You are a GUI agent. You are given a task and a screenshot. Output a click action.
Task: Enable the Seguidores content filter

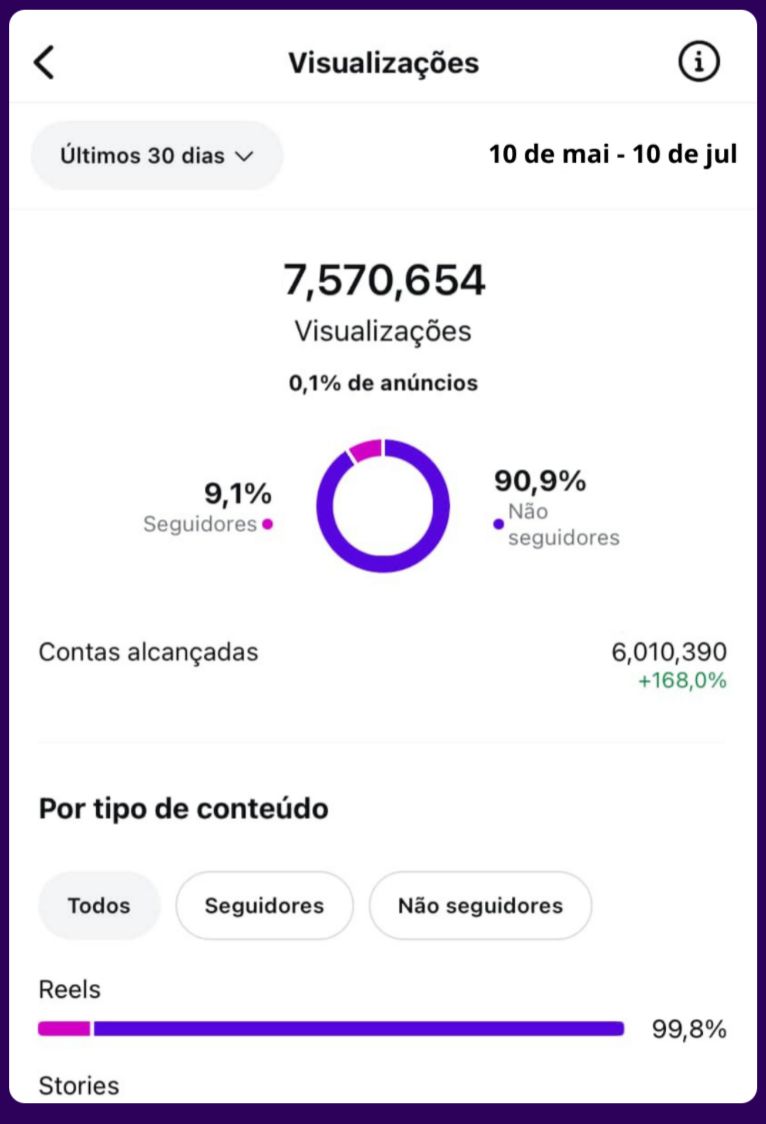[264, 906]
